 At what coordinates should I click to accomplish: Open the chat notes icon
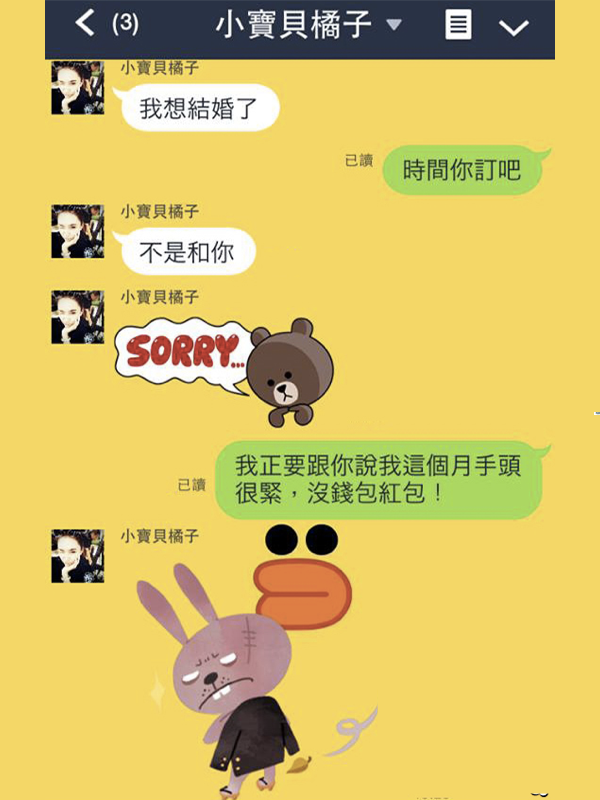(x=458, y=25)
